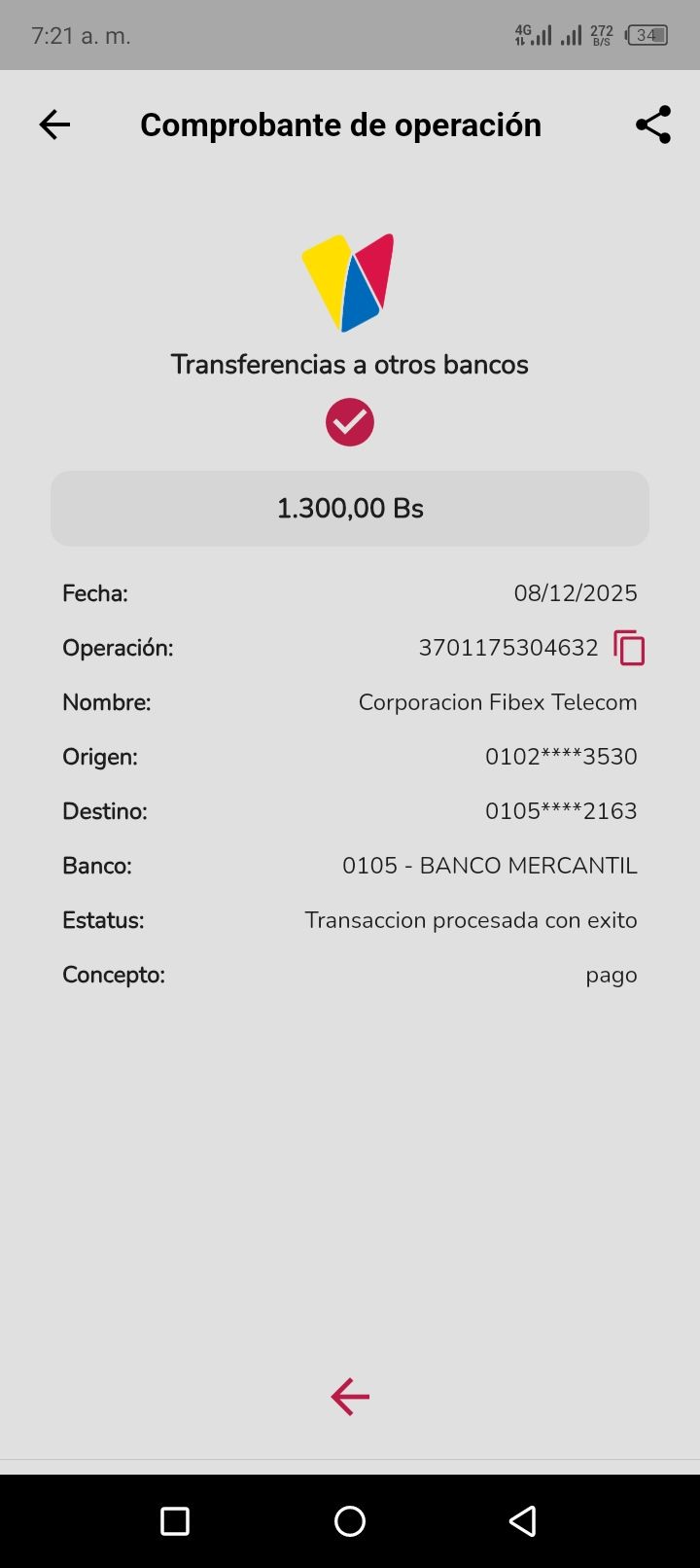The height and width of the screenshot is (1568, 700).
Task: Go back using the top-left arrow
Action: tap(54, 125)
